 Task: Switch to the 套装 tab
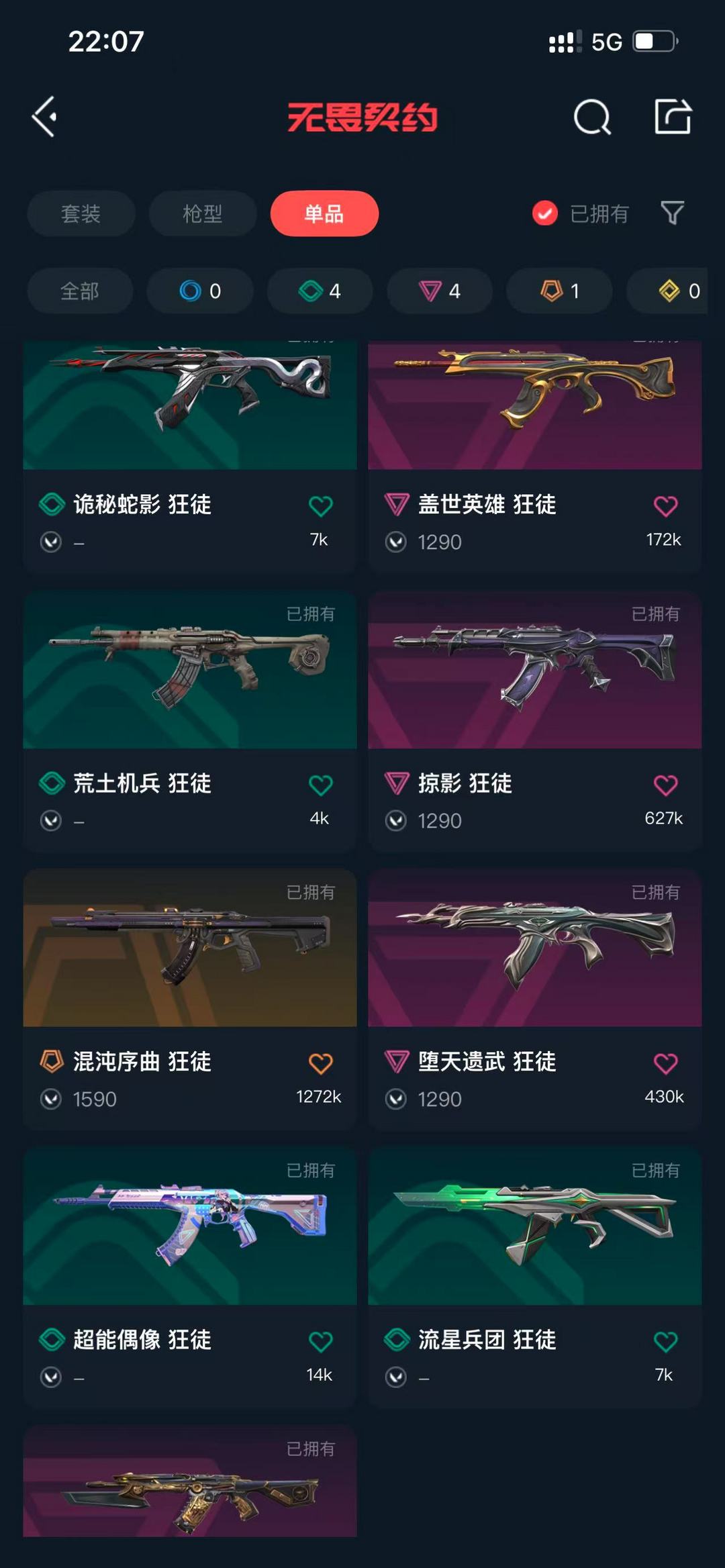(x=81, y=213)
